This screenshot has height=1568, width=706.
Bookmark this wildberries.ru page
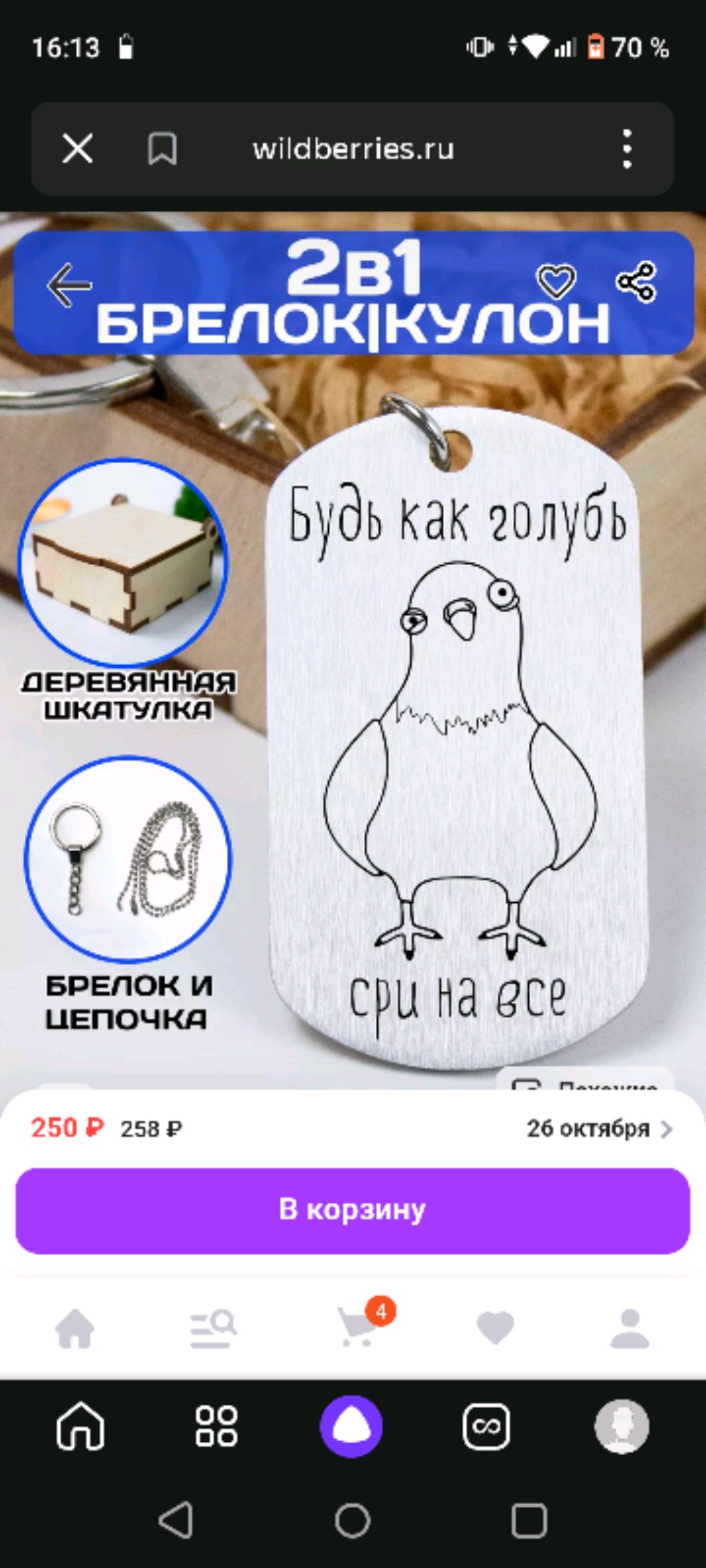click(x=163, y=149)
